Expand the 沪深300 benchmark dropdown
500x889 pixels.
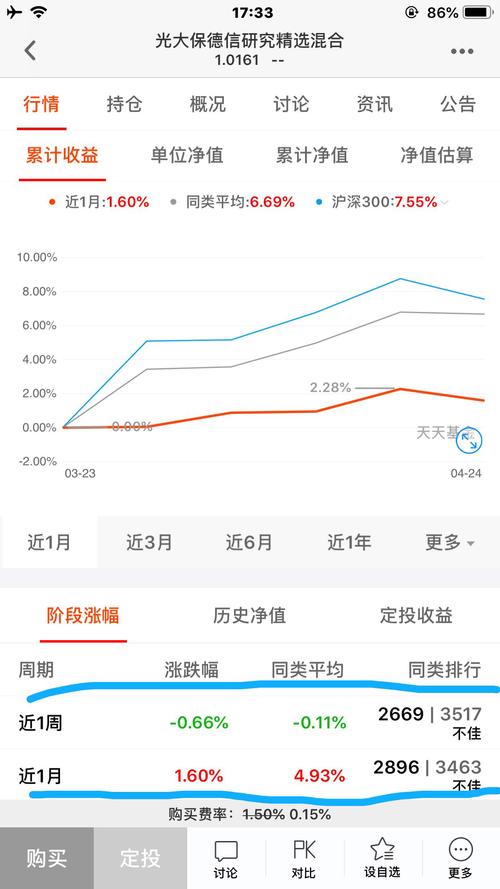pyautogui.click(x=444, y=202)
